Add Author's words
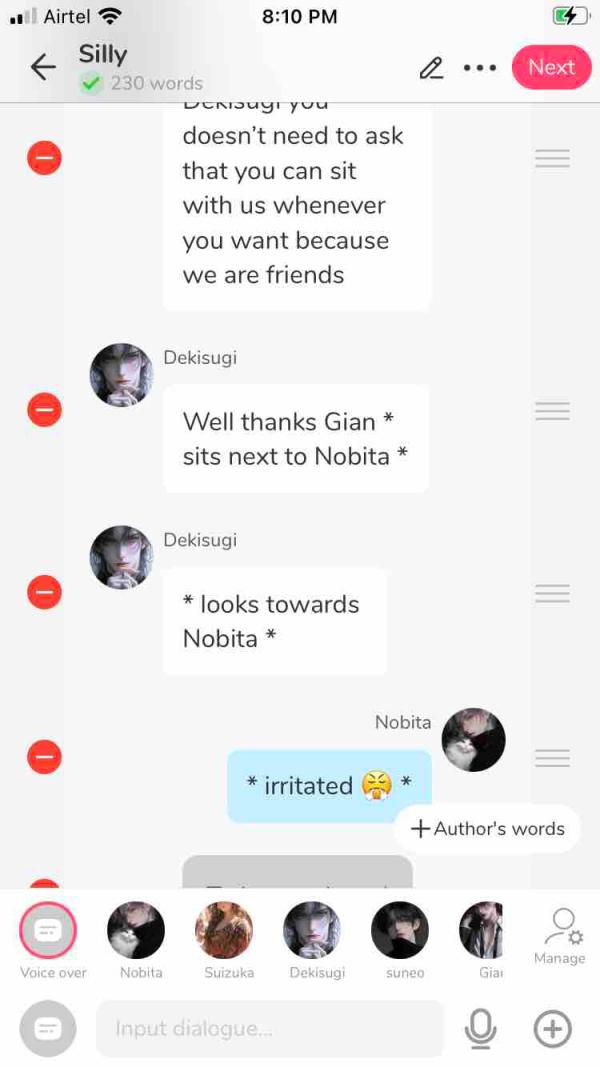This screenshot has height=1067, width=600. coord(488,828)
